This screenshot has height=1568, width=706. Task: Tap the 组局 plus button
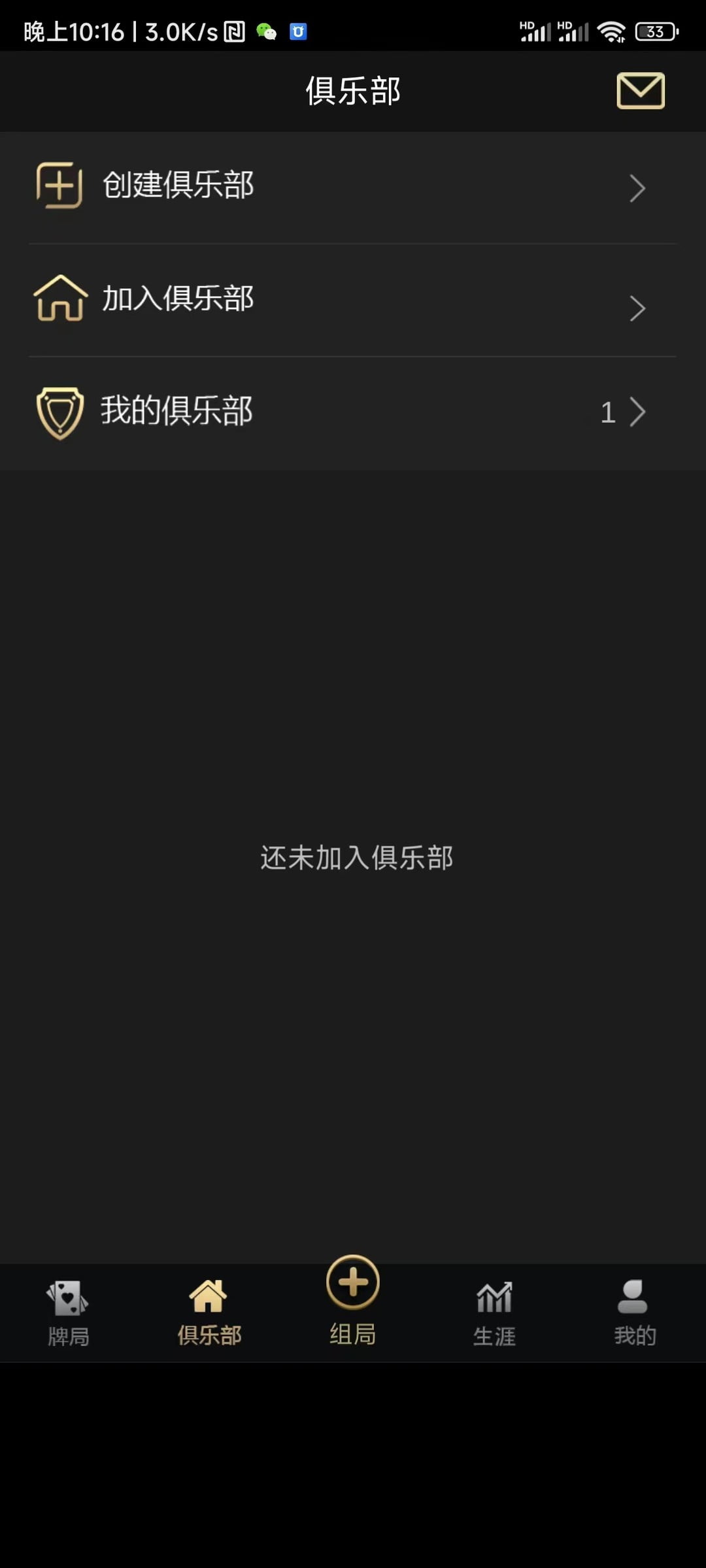[353, 1284]
